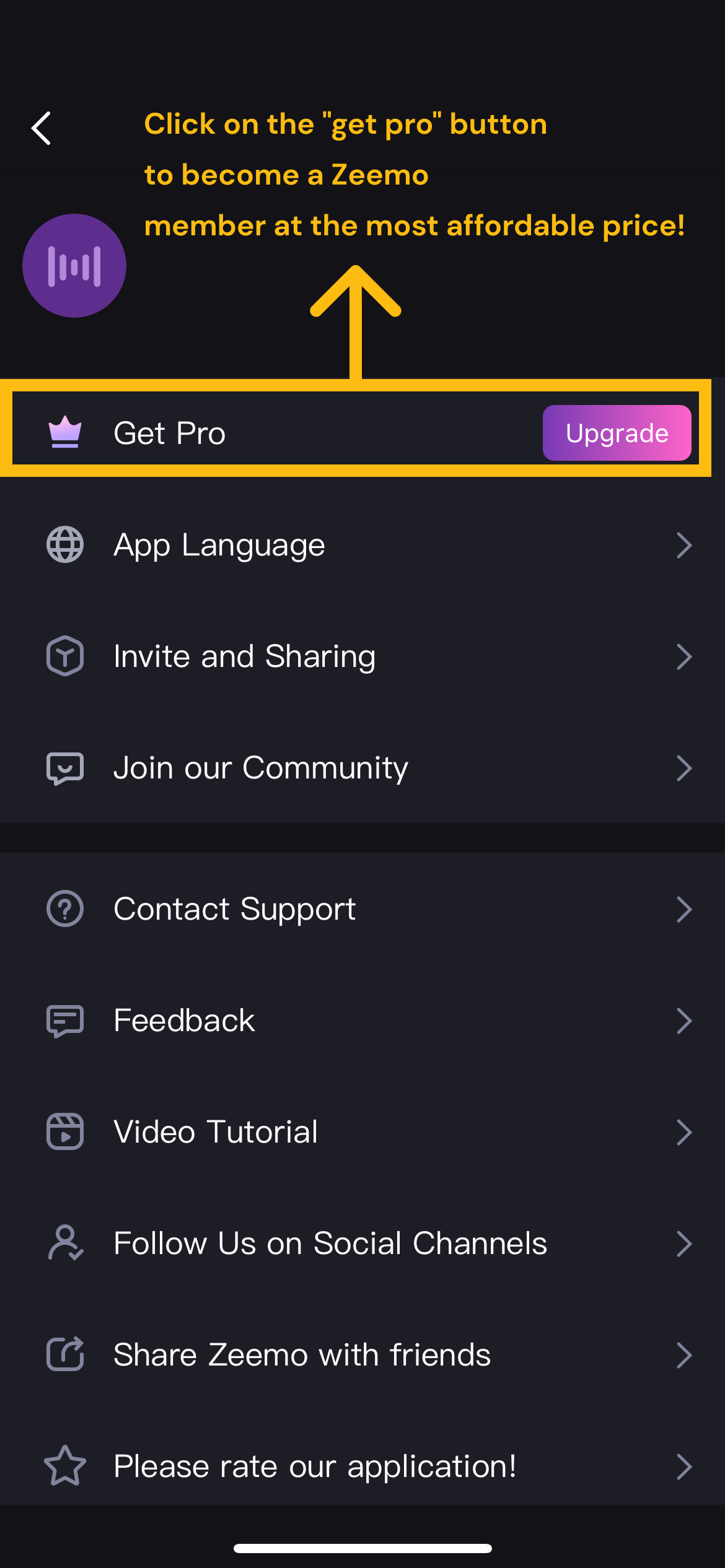Screen dimensions: 725x1568
Task: Expand the App Language options
Action: [684, 544]
